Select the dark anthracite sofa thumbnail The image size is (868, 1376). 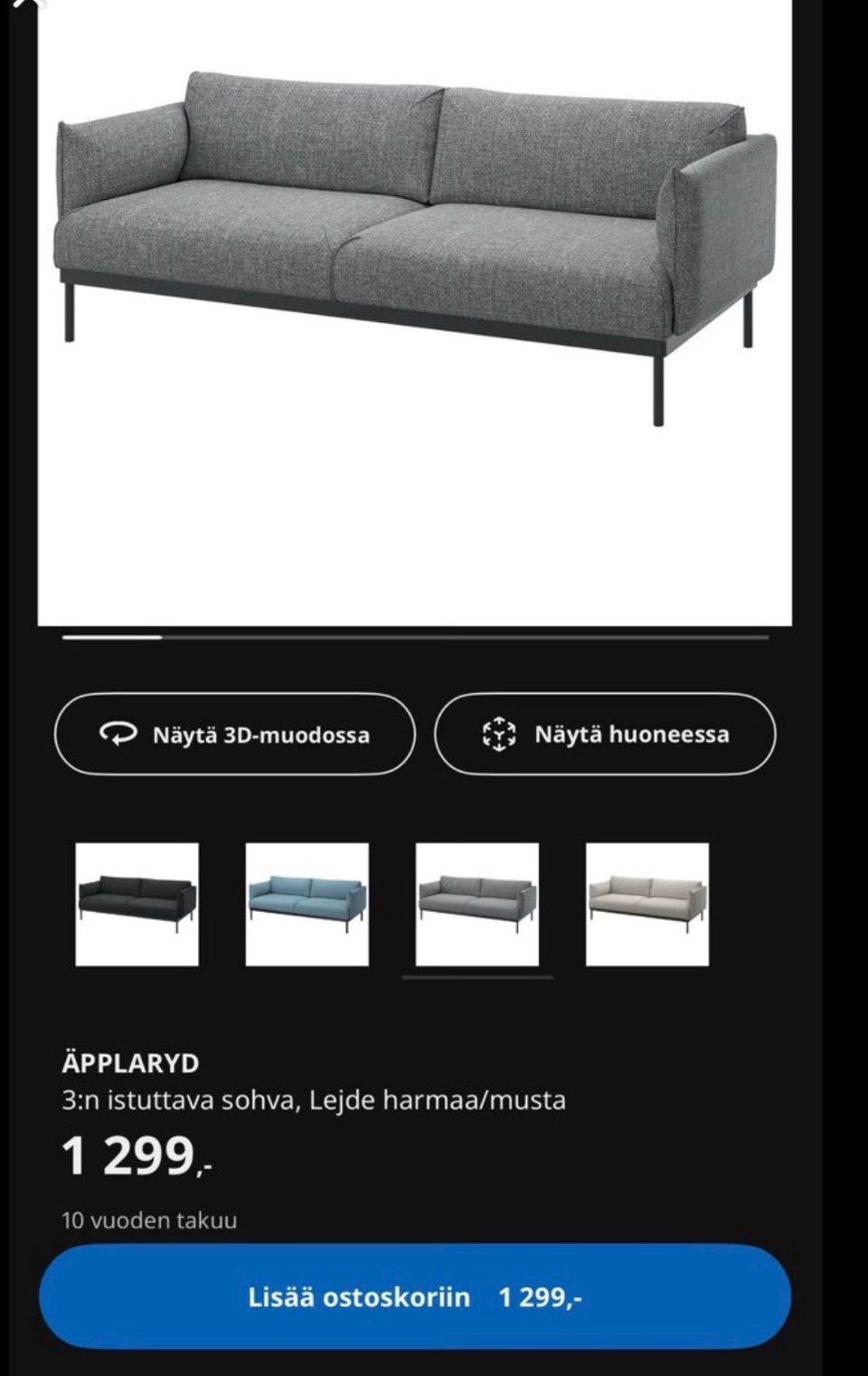(x=136, y=901)
